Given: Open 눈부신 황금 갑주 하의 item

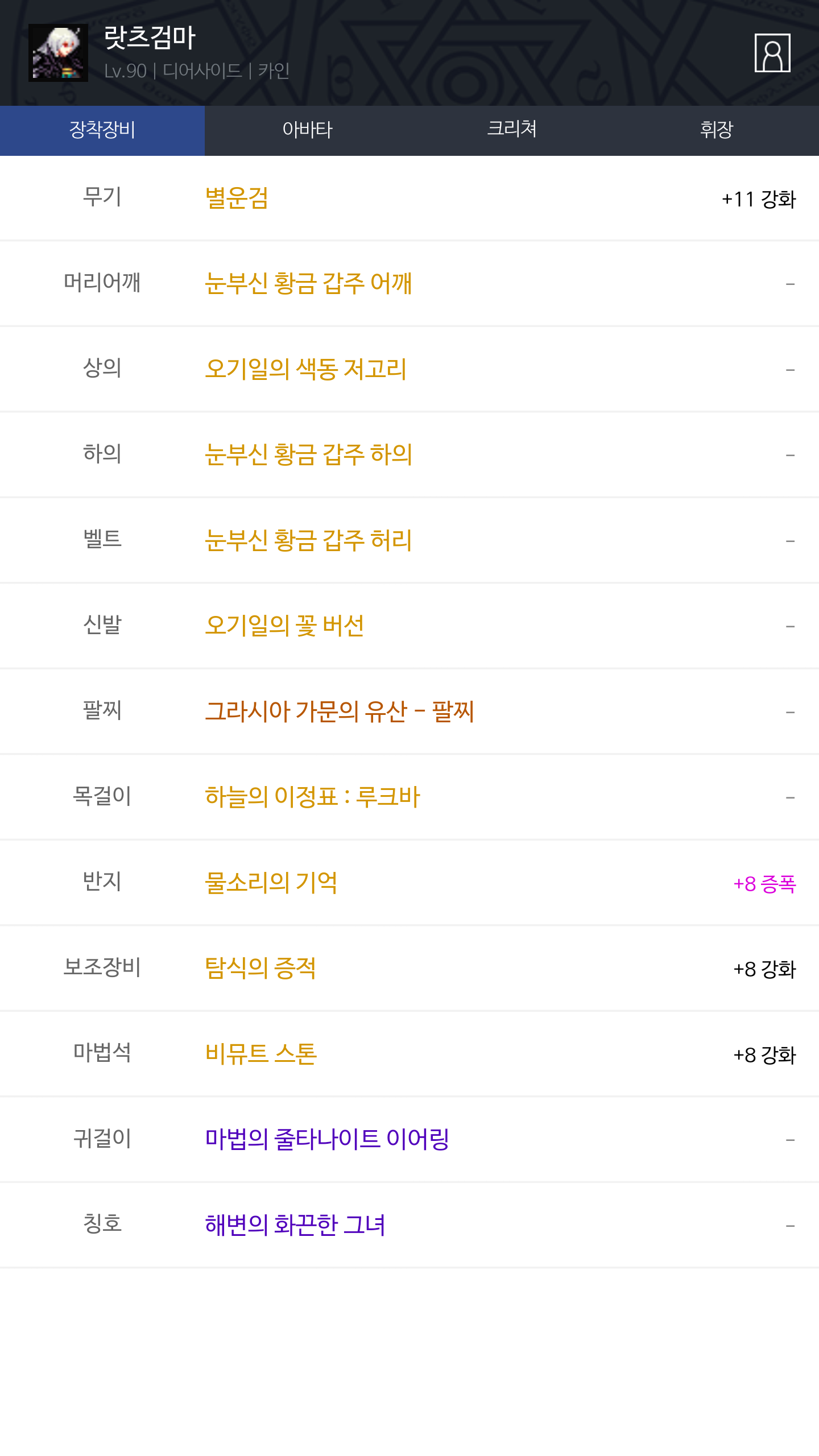Looking at the screenshot, I should coord(308,454).
